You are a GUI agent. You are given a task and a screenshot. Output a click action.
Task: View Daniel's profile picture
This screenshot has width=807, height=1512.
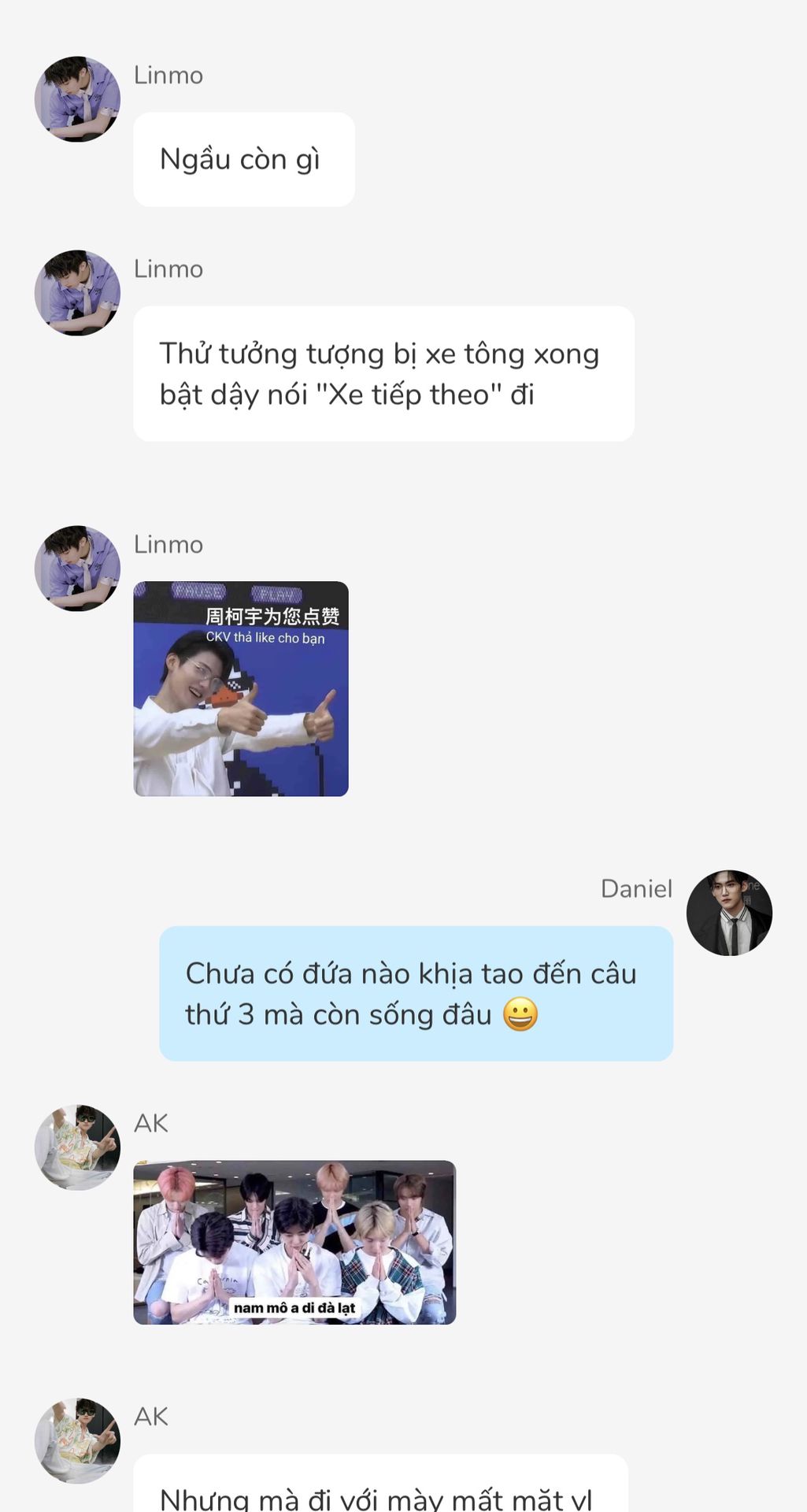click(x=729, y=913)
